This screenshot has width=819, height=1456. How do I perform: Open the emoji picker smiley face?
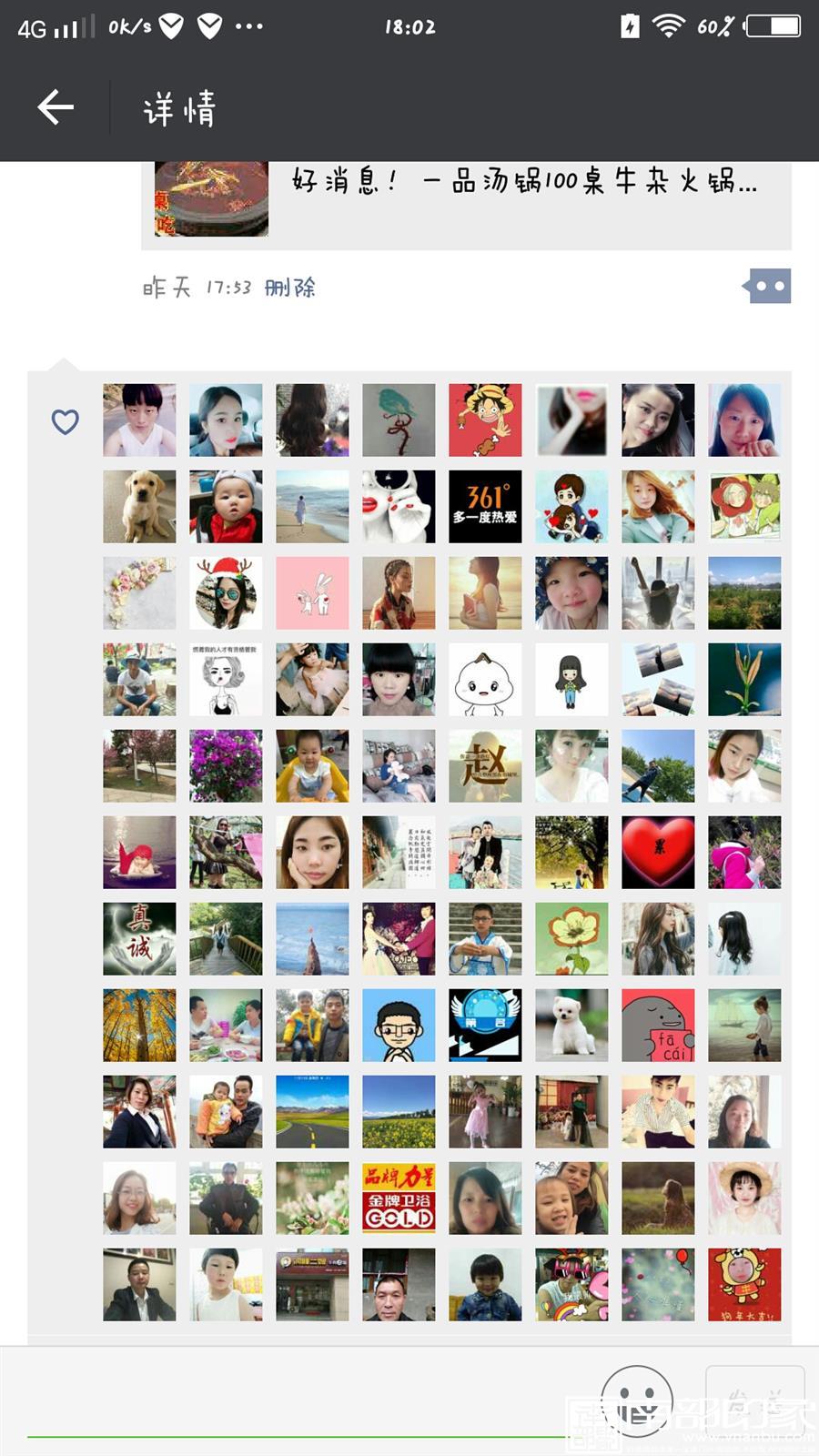coord(638,1400)
